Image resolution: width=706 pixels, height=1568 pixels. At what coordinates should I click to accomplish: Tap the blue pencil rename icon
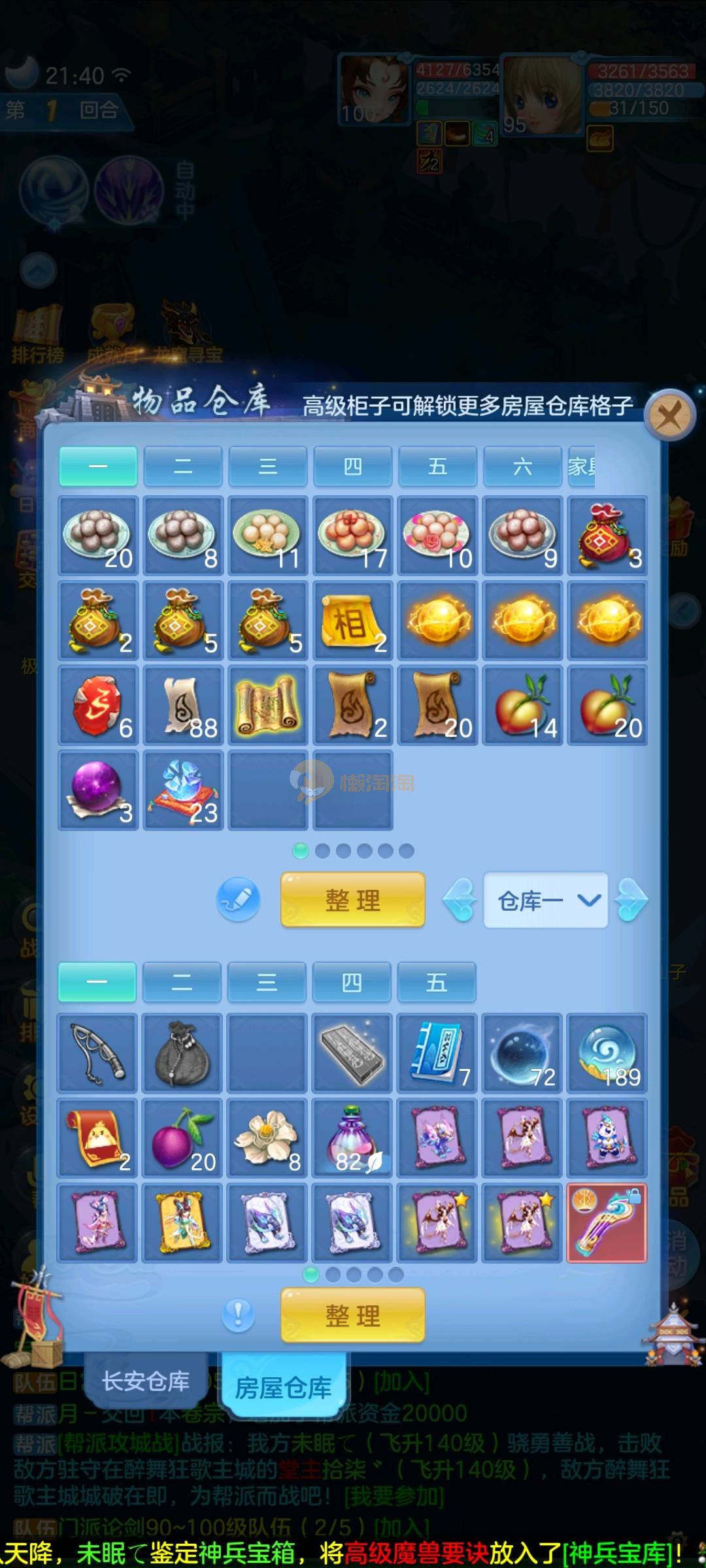tap(239, 900)
